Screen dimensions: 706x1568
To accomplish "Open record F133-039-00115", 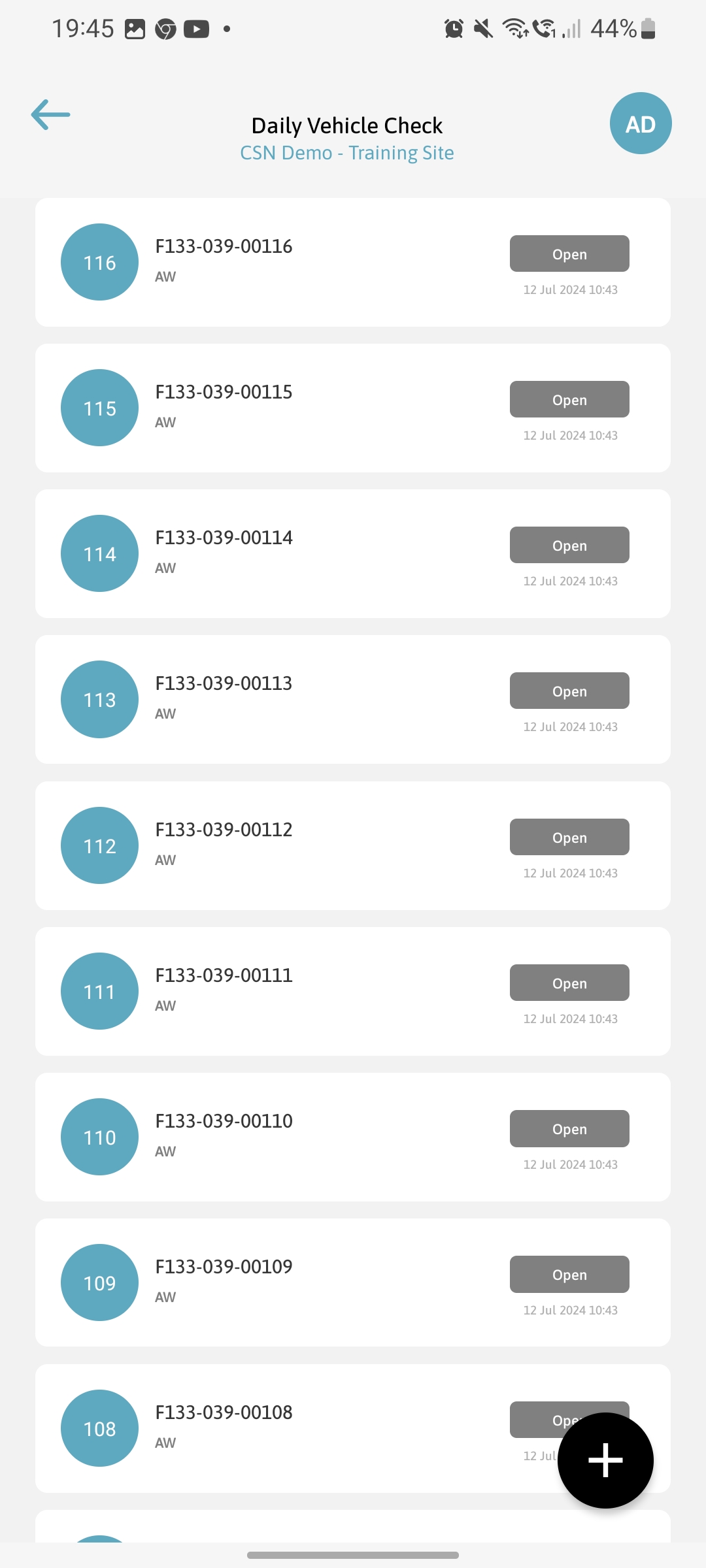I will coord(353,408).
